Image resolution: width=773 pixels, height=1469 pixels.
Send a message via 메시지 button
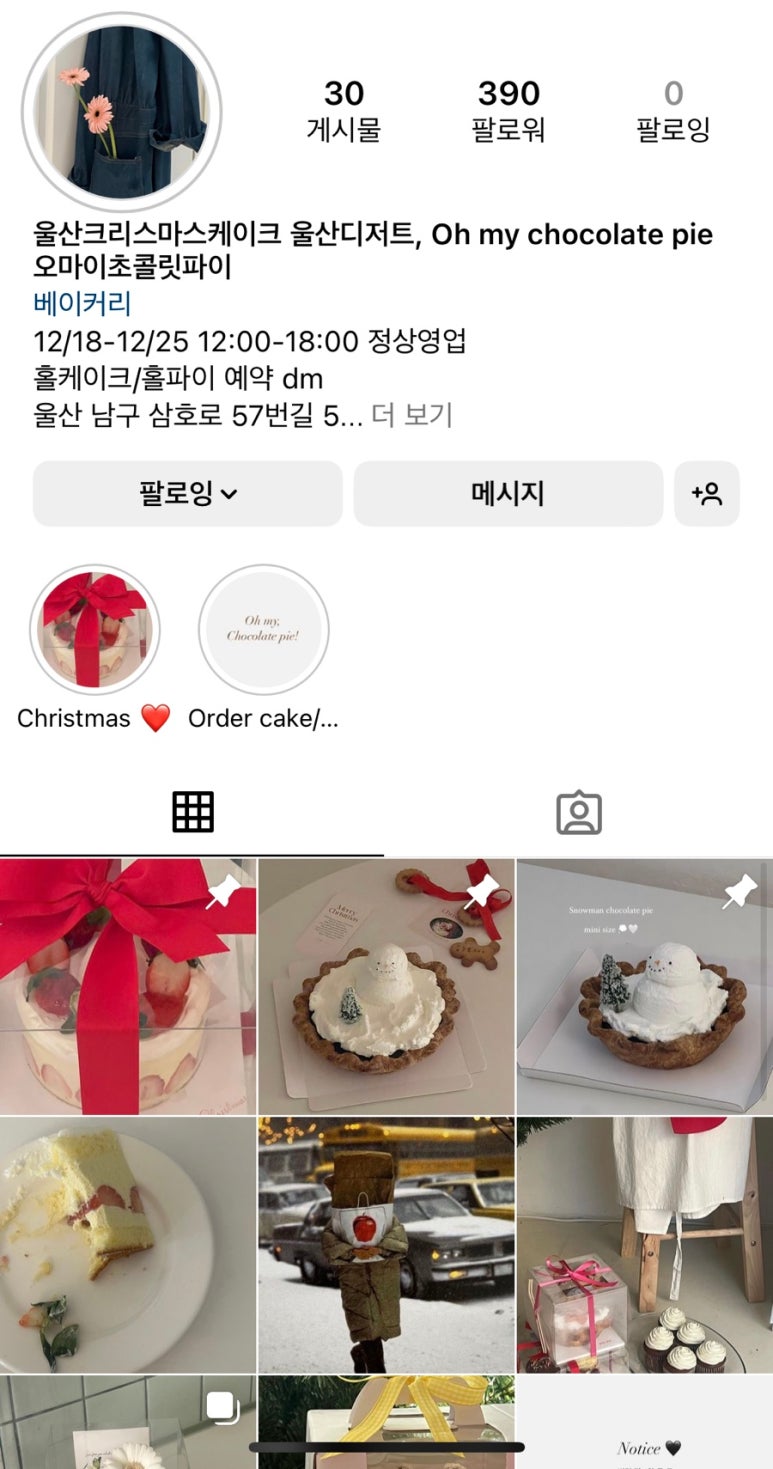[x=508, y=493]
